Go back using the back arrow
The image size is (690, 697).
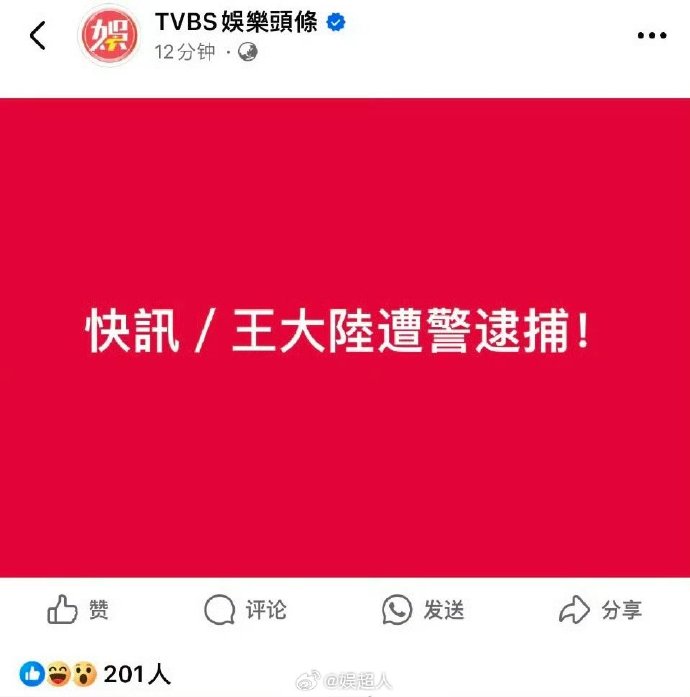click(38, 36)
